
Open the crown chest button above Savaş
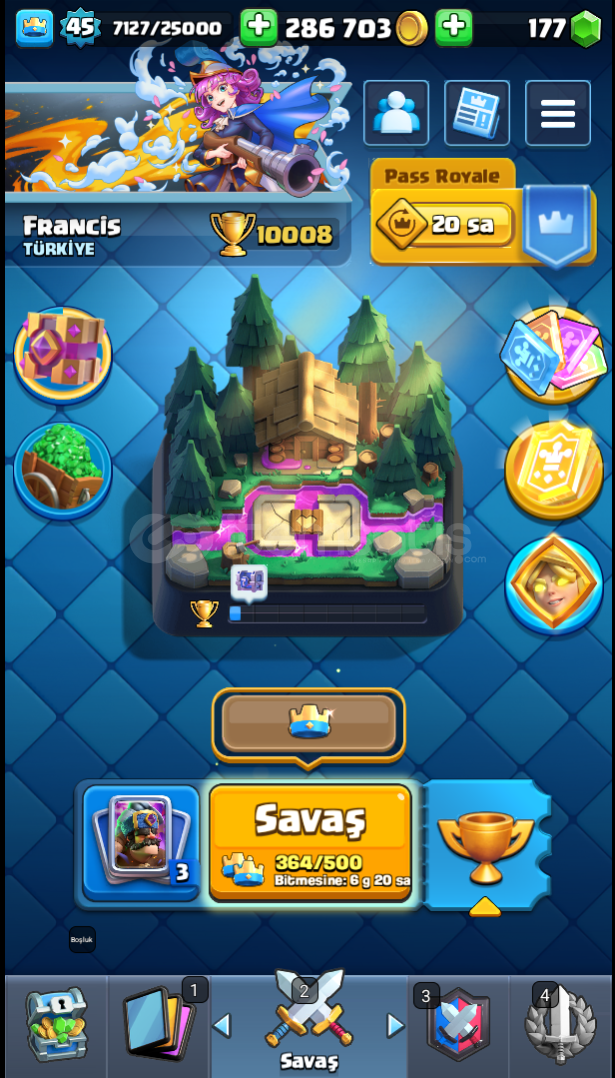tap(309, 723)
